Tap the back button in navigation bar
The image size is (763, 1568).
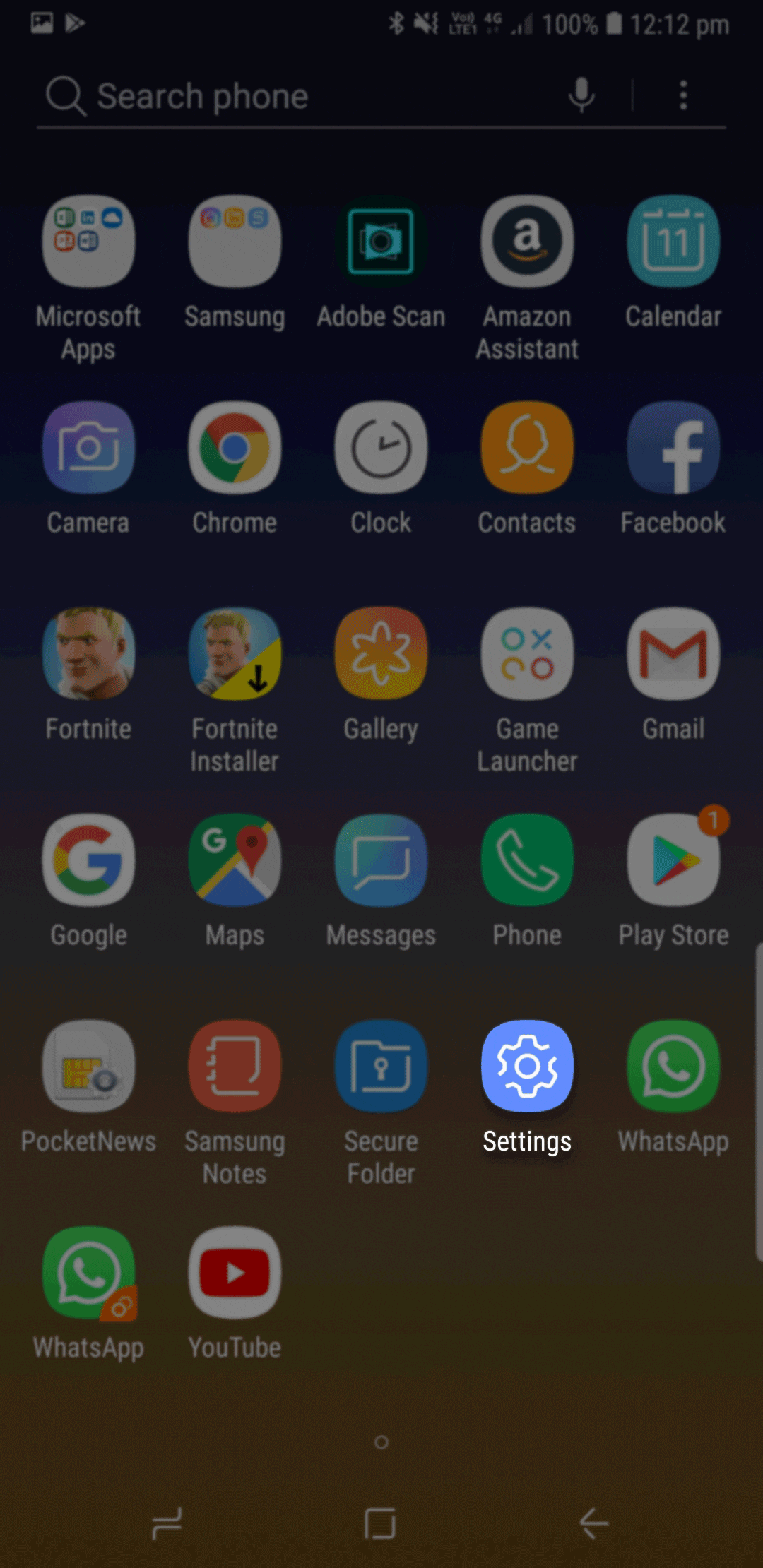594,1524
